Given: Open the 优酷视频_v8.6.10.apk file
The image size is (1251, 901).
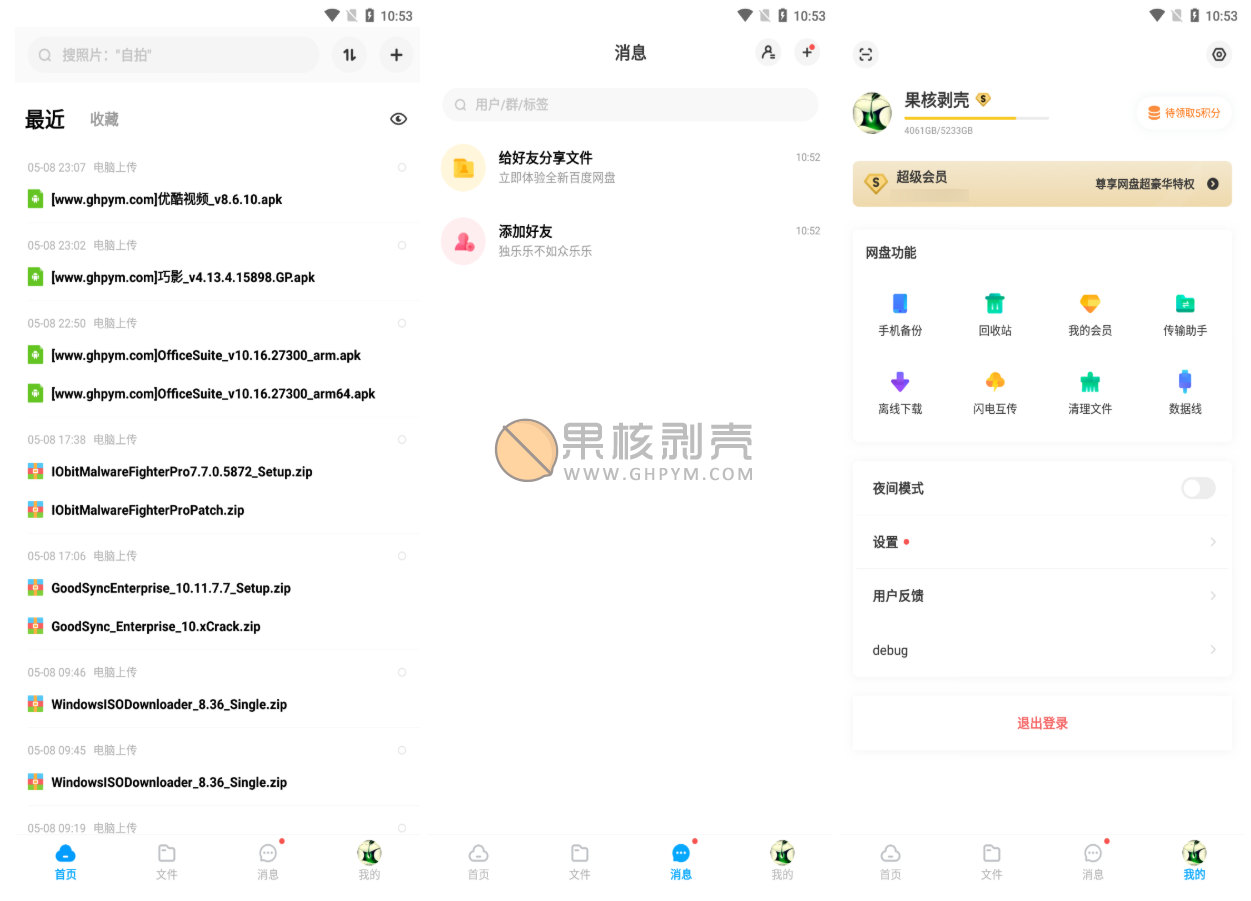Looking at the screenshot, I should click(166, 199).
